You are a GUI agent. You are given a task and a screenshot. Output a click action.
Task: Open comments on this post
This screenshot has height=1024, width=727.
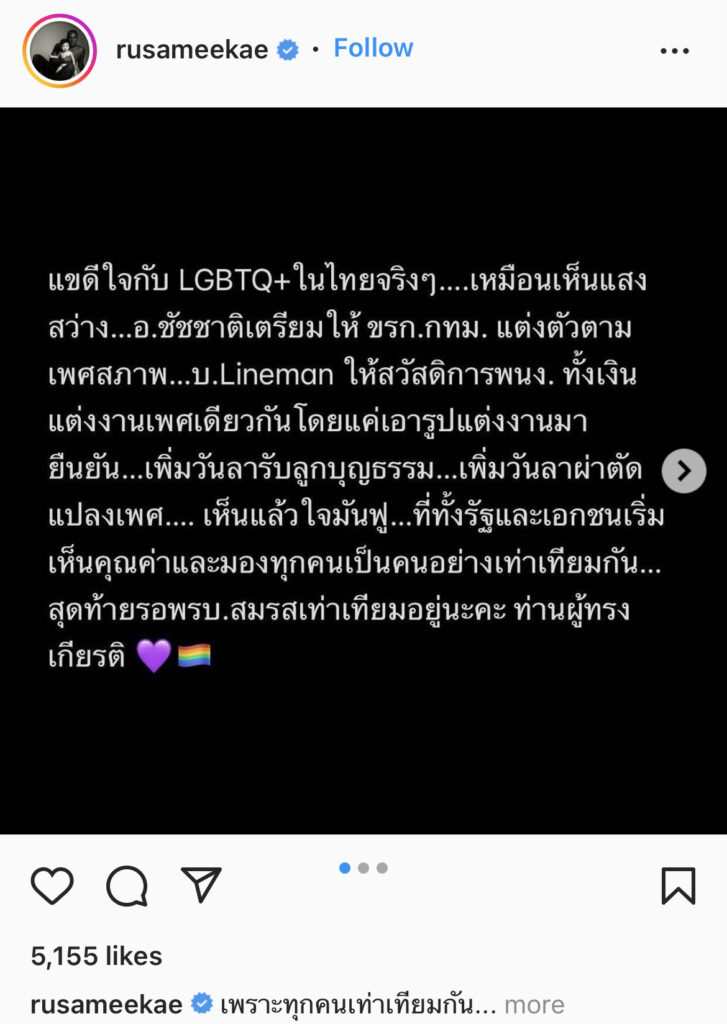(x=127, y=886)
